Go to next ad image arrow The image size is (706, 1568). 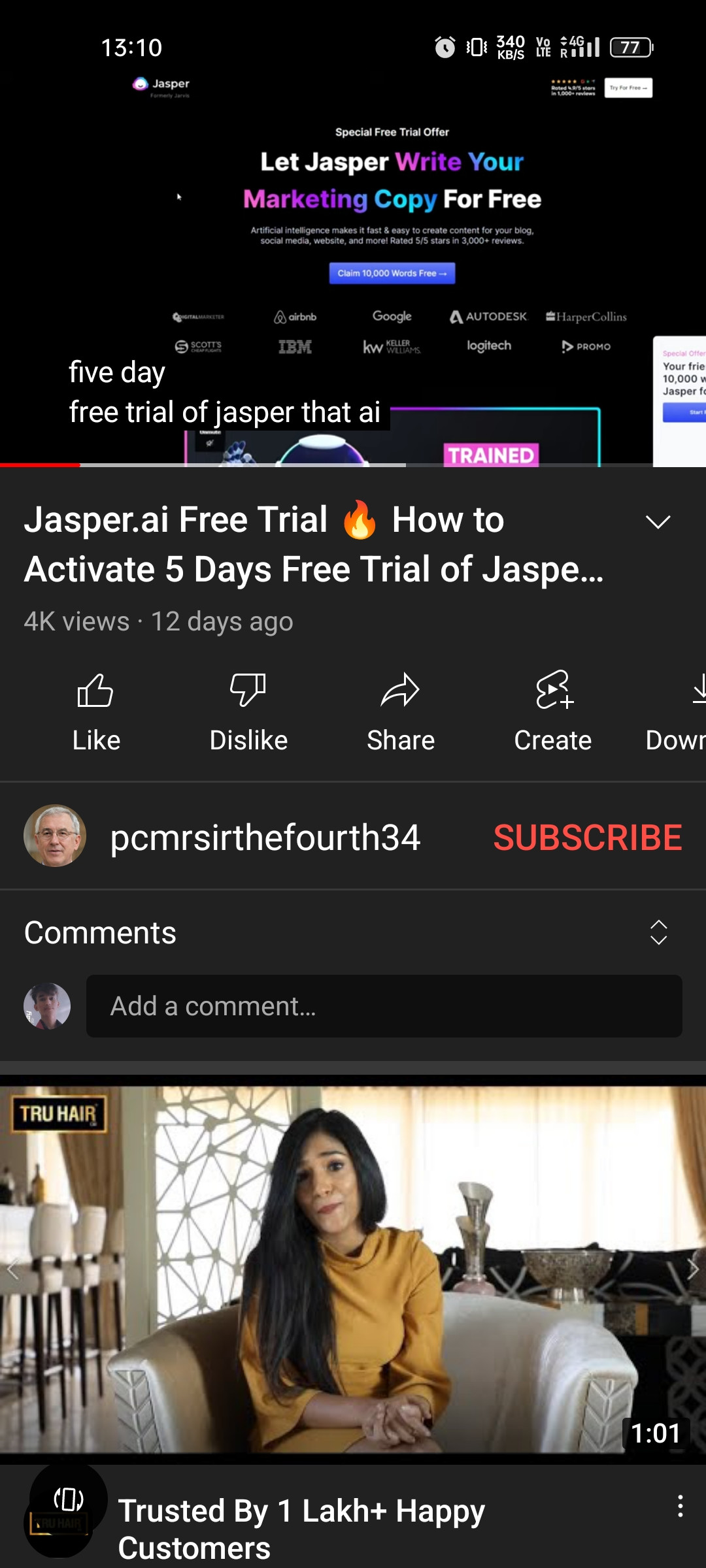coord(693,1269)
